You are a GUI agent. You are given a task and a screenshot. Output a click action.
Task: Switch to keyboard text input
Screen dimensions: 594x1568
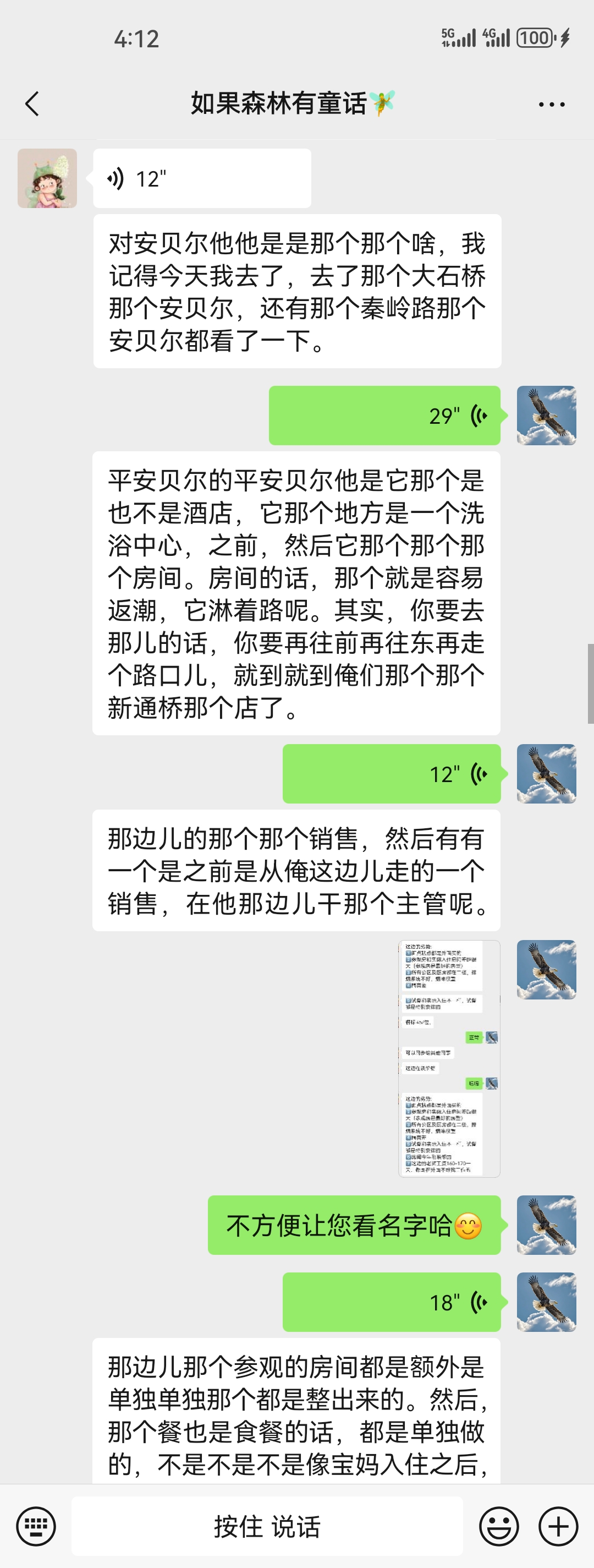point(36,1526)
